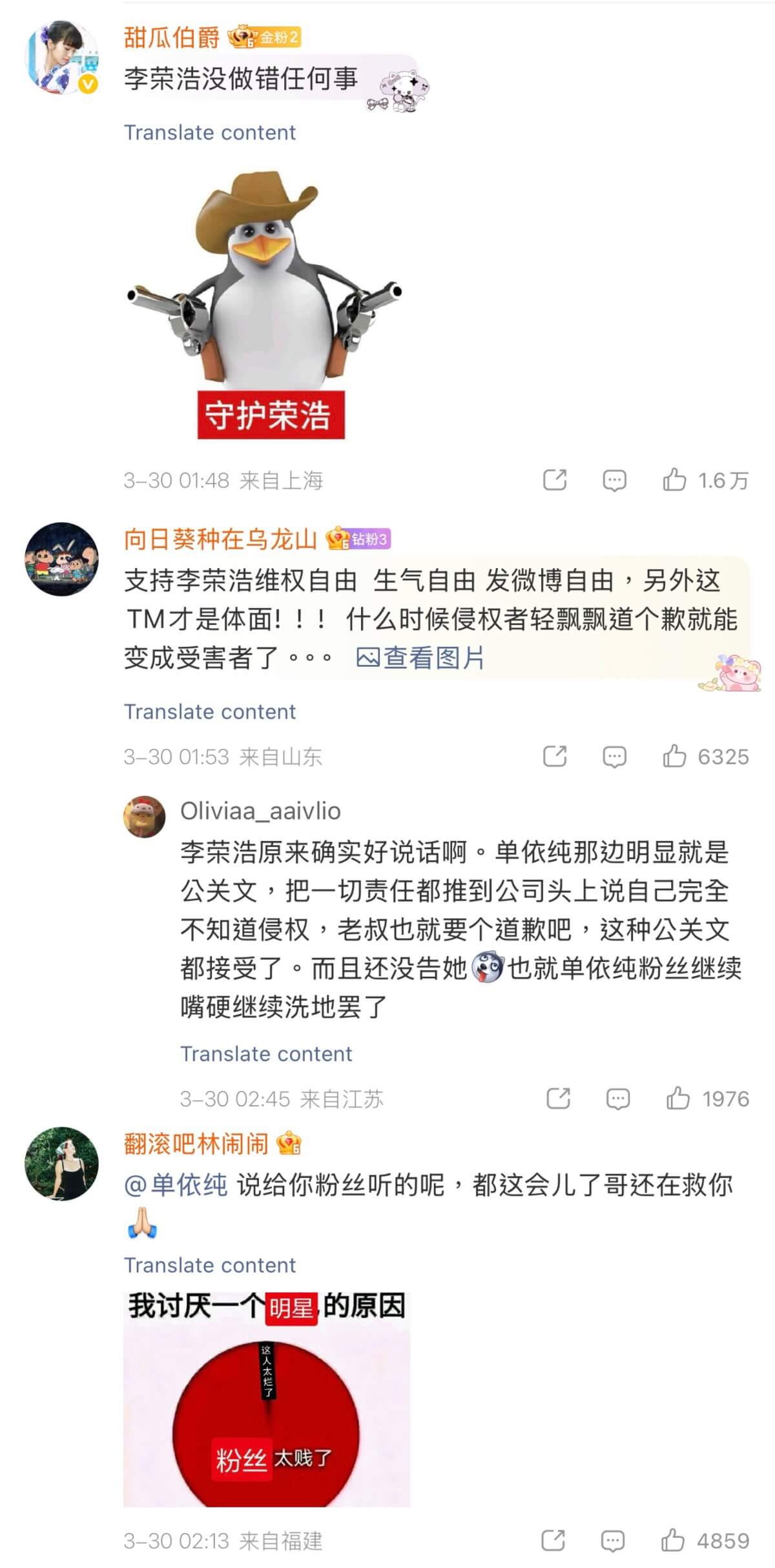Screen dimensions: 775x1568
Task: Like Oliviaa_aaivlio's reply
Action: pos(677,1098)
